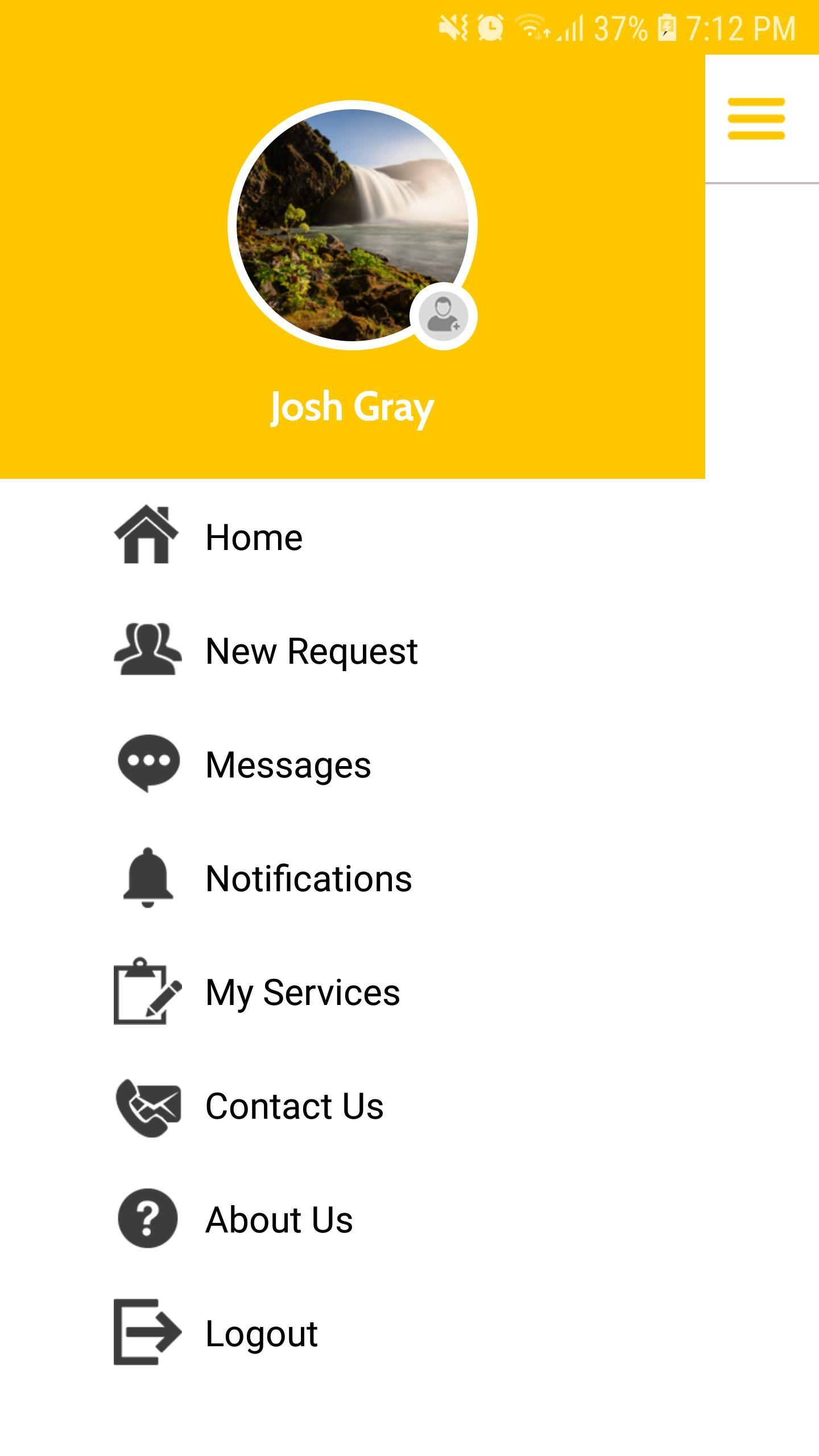The width and height of the screenshot is (819, 1456).
Task: Tap the add profile photo badge
Action: (443, 318)
